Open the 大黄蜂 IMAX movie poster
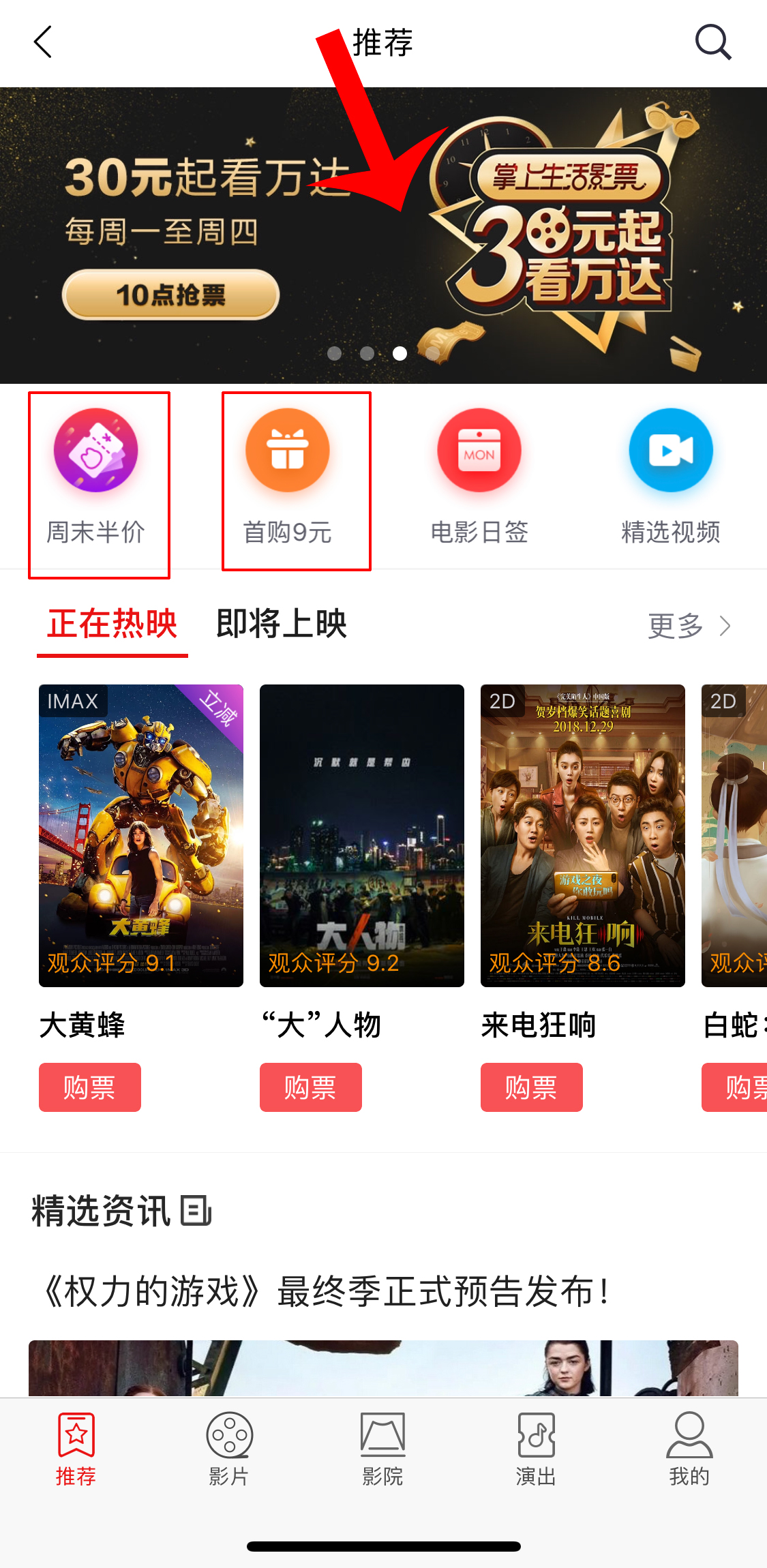 [140, 835]
